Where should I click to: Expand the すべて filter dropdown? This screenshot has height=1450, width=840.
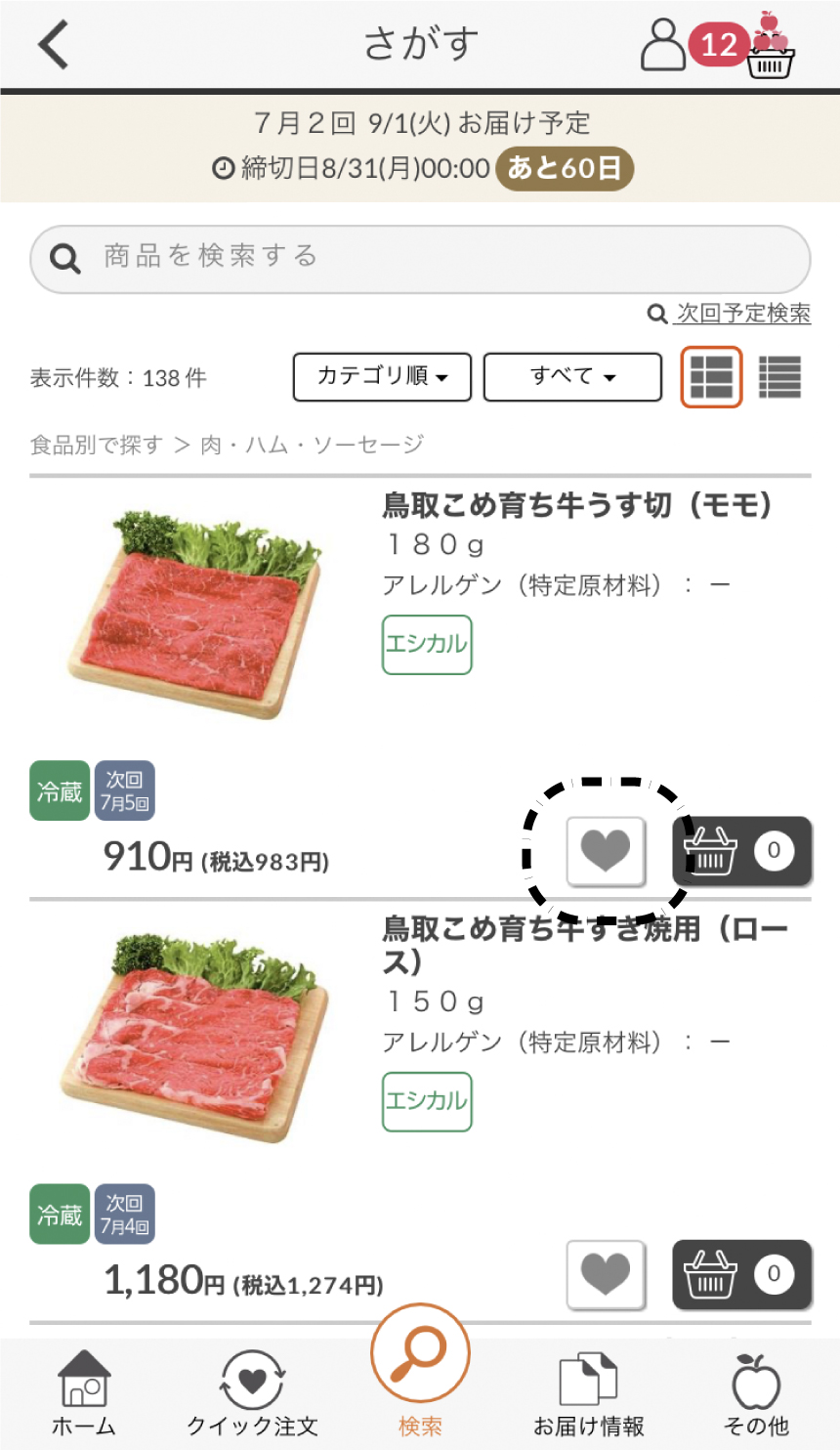coord(572,377)
